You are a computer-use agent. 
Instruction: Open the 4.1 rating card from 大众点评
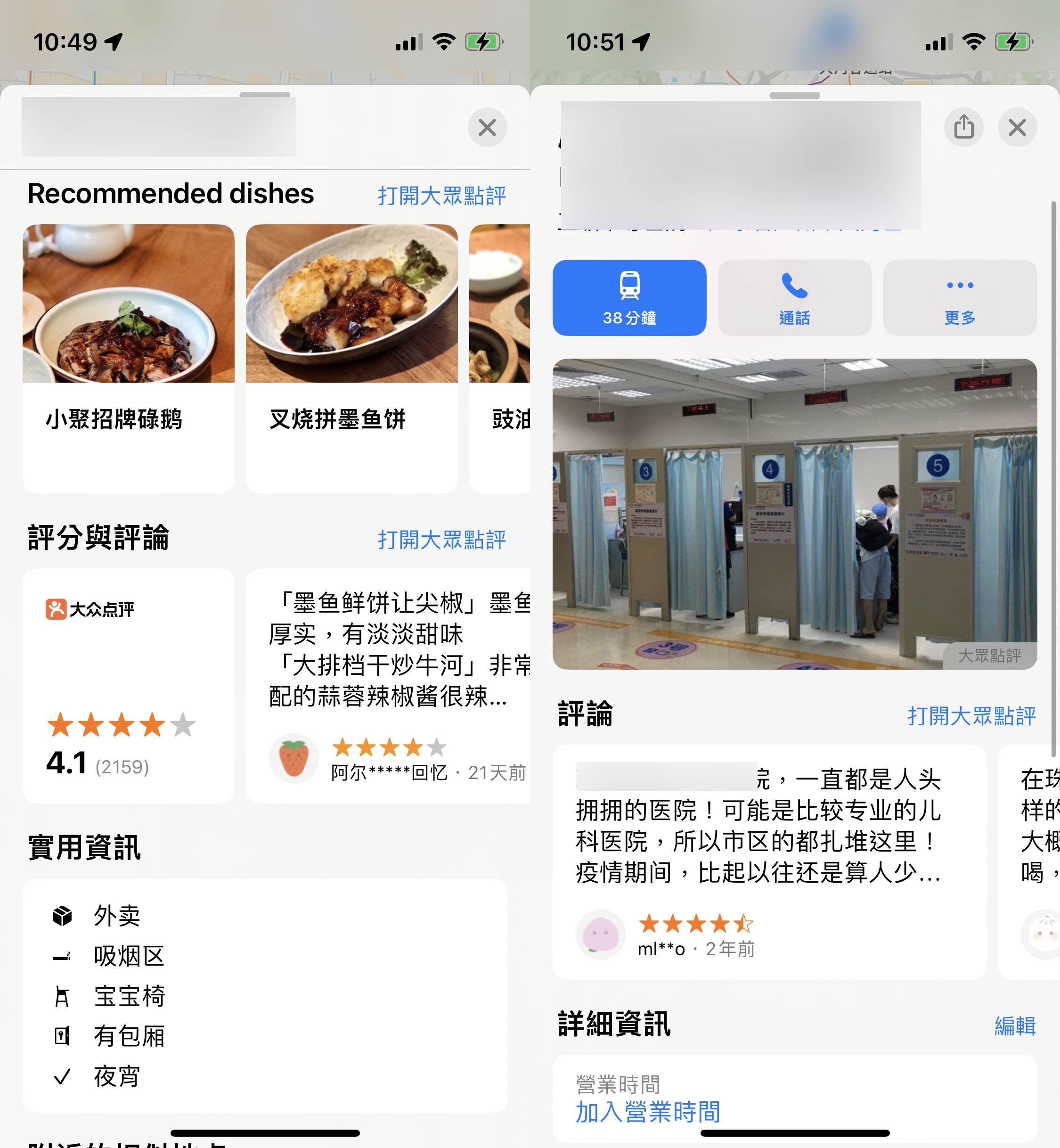[x=128, y=686]
